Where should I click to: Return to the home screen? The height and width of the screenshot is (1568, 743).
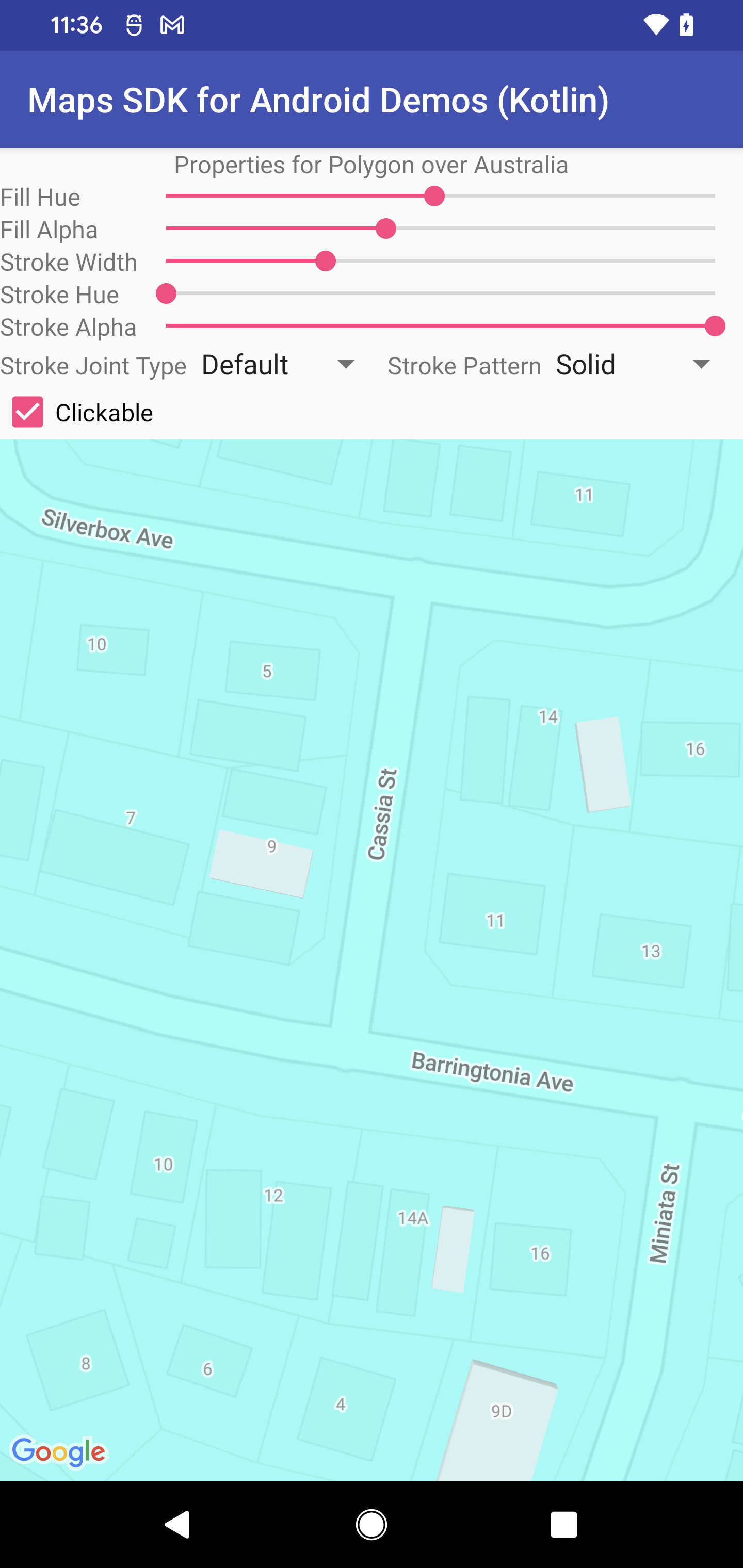pos(372,1525)
